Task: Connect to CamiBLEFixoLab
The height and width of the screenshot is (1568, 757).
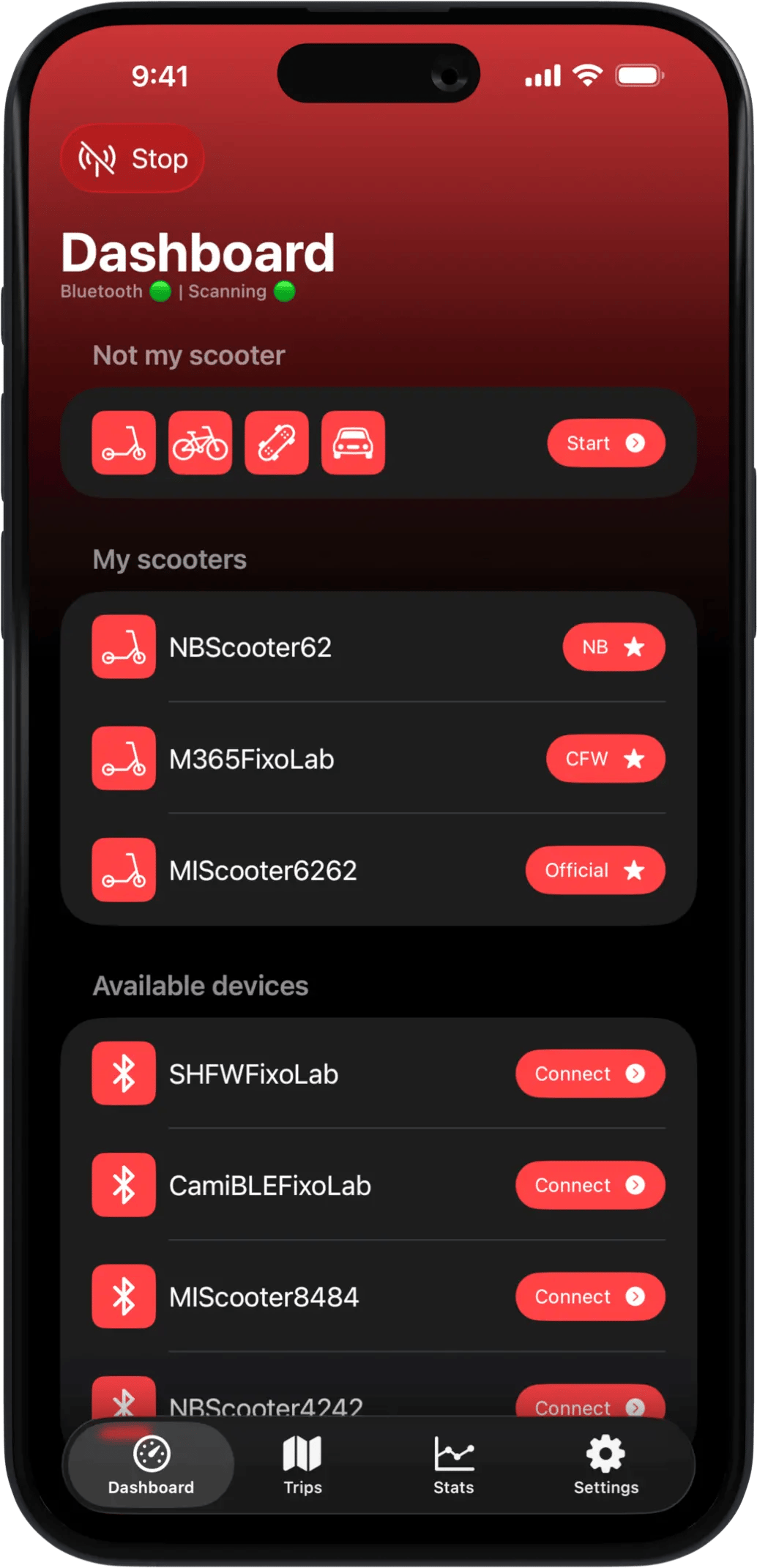Action: 590,1186
